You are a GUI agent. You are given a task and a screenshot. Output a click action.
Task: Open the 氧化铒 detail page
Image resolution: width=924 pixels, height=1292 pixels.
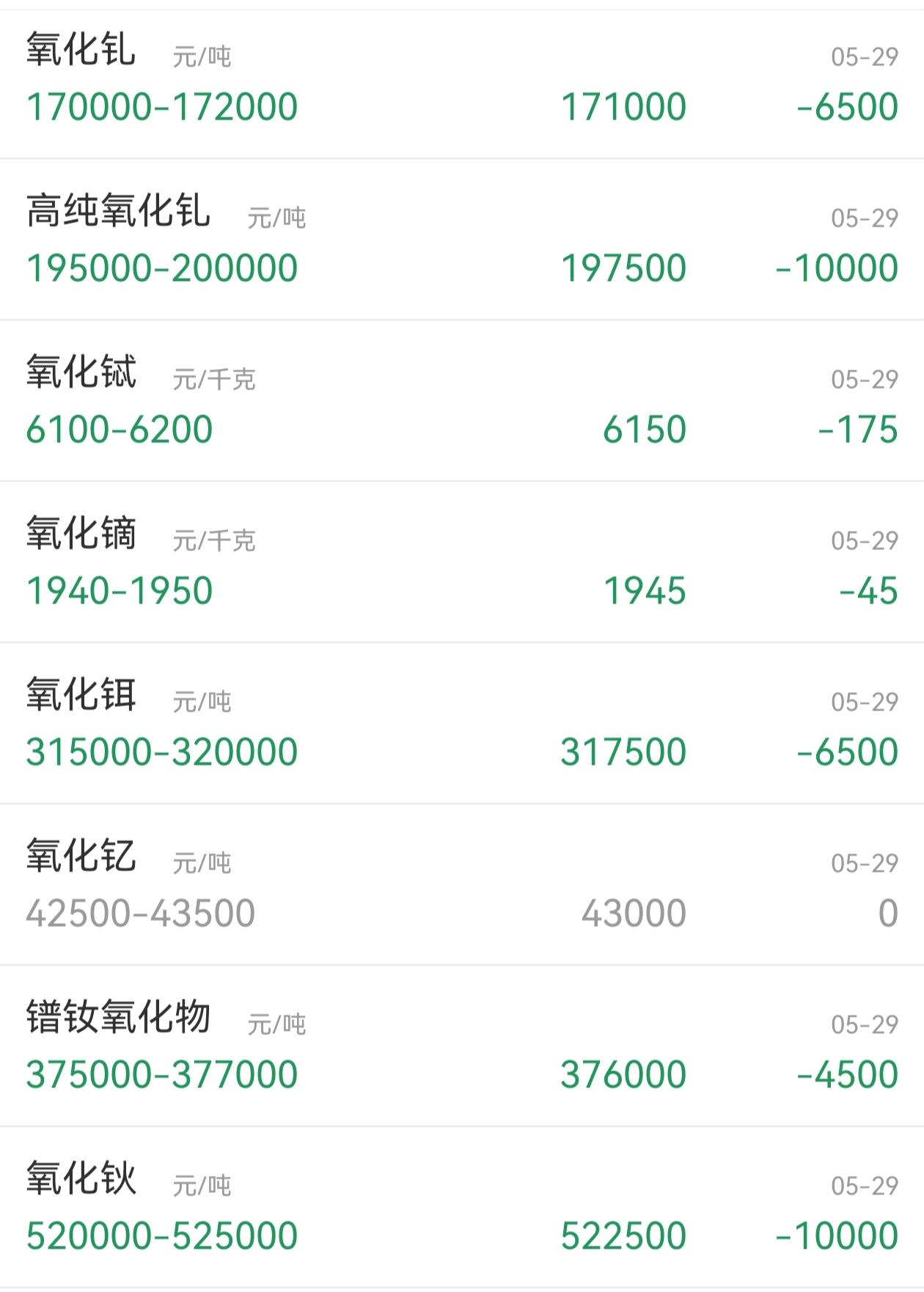coord(81,700)
